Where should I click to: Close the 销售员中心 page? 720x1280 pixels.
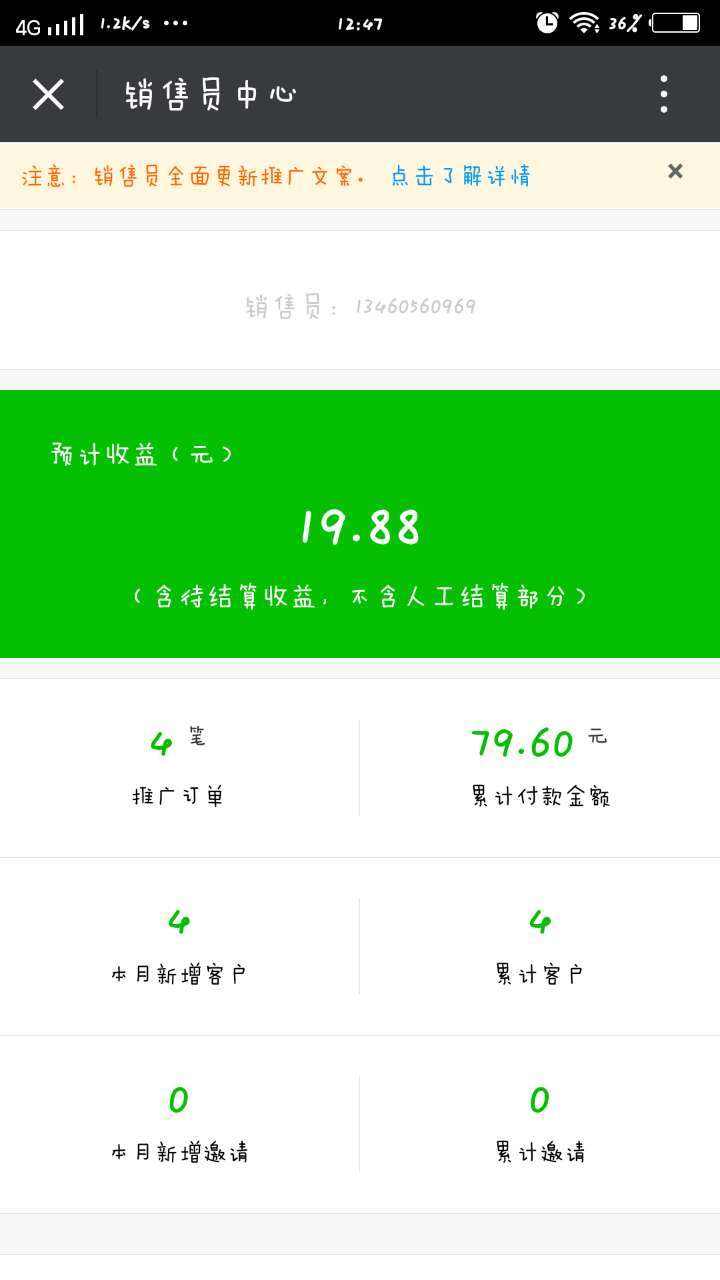click(x=48, y=95)
